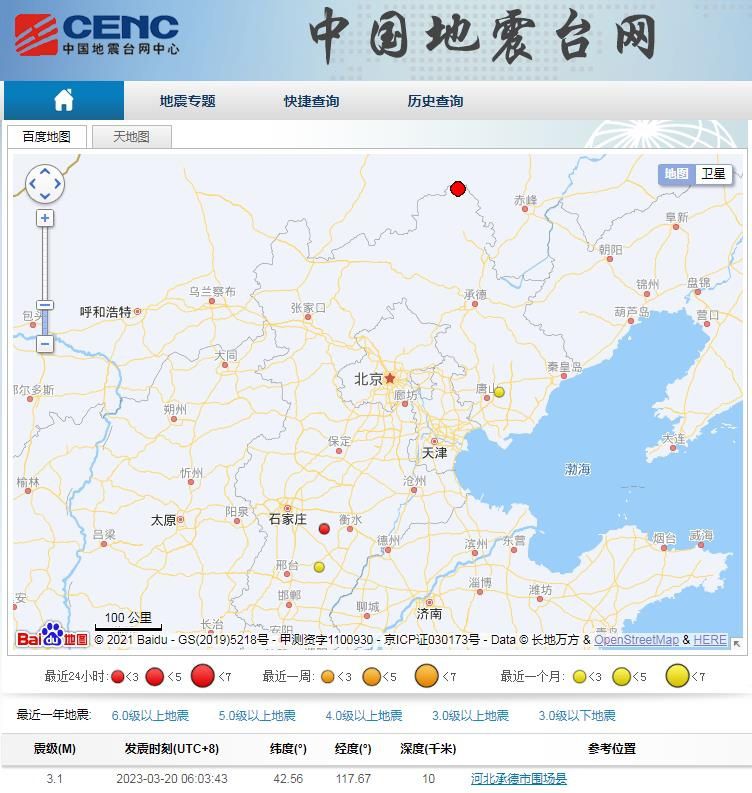752x793 pixels.
Task: Open the 地震专题 section
Action: coord(187,101)
